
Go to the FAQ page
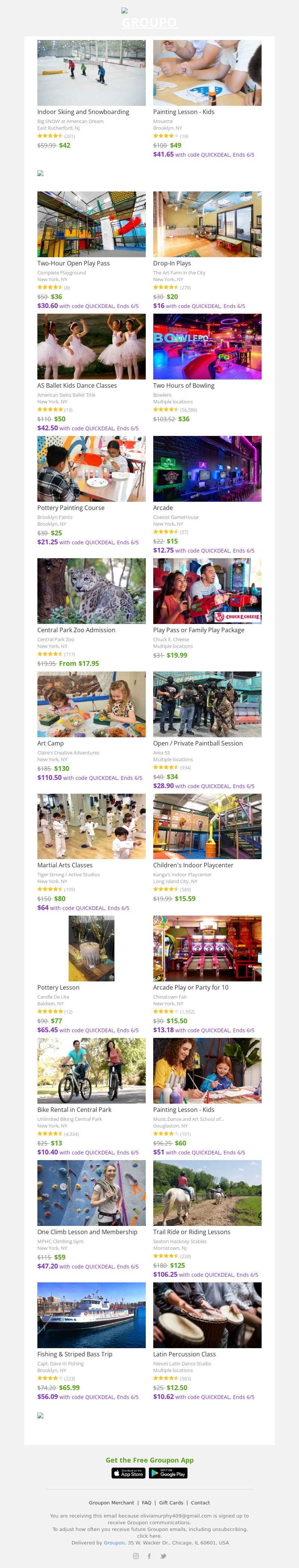click(x=147, y=1502)
